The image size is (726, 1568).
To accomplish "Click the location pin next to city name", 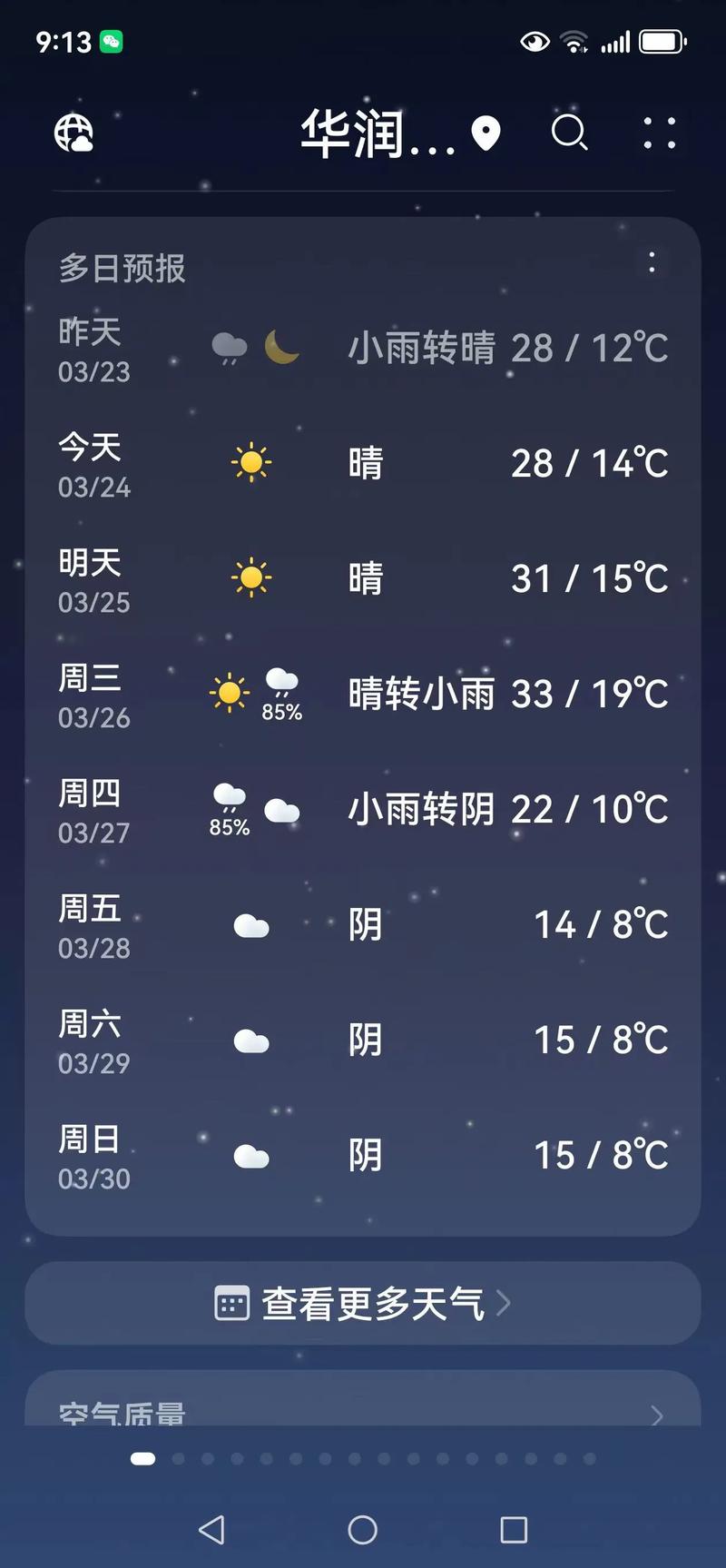I will click(485, 133).
